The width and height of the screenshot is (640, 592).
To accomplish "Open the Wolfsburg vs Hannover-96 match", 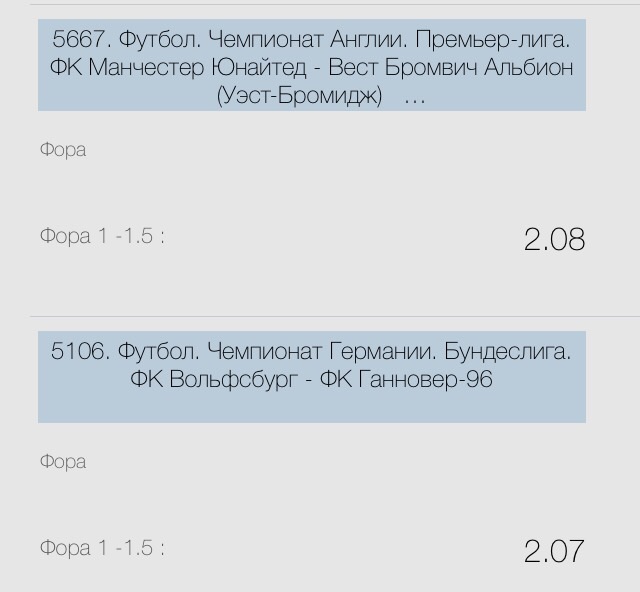I will pos(311,367).
